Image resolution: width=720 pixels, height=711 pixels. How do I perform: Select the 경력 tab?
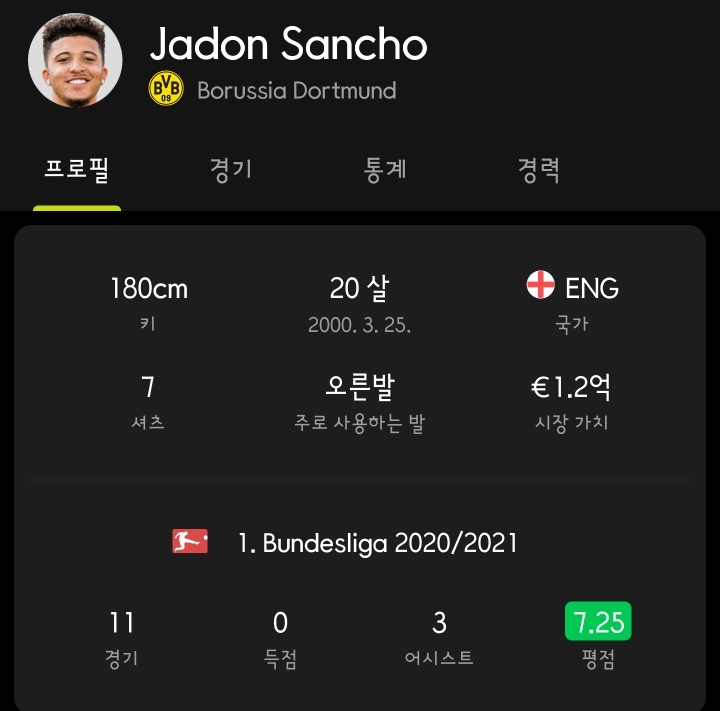(539, 169)
